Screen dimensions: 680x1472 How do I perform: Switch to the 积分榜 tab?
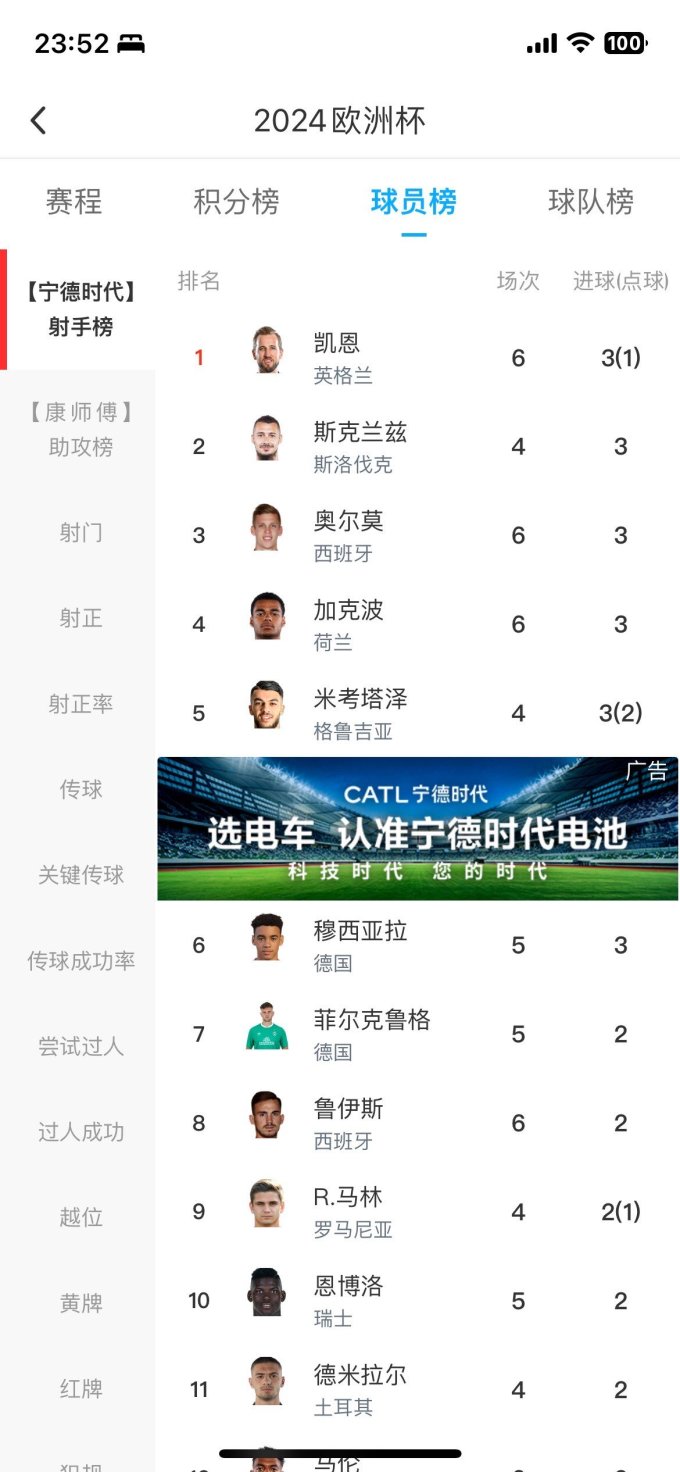[236, 201]
